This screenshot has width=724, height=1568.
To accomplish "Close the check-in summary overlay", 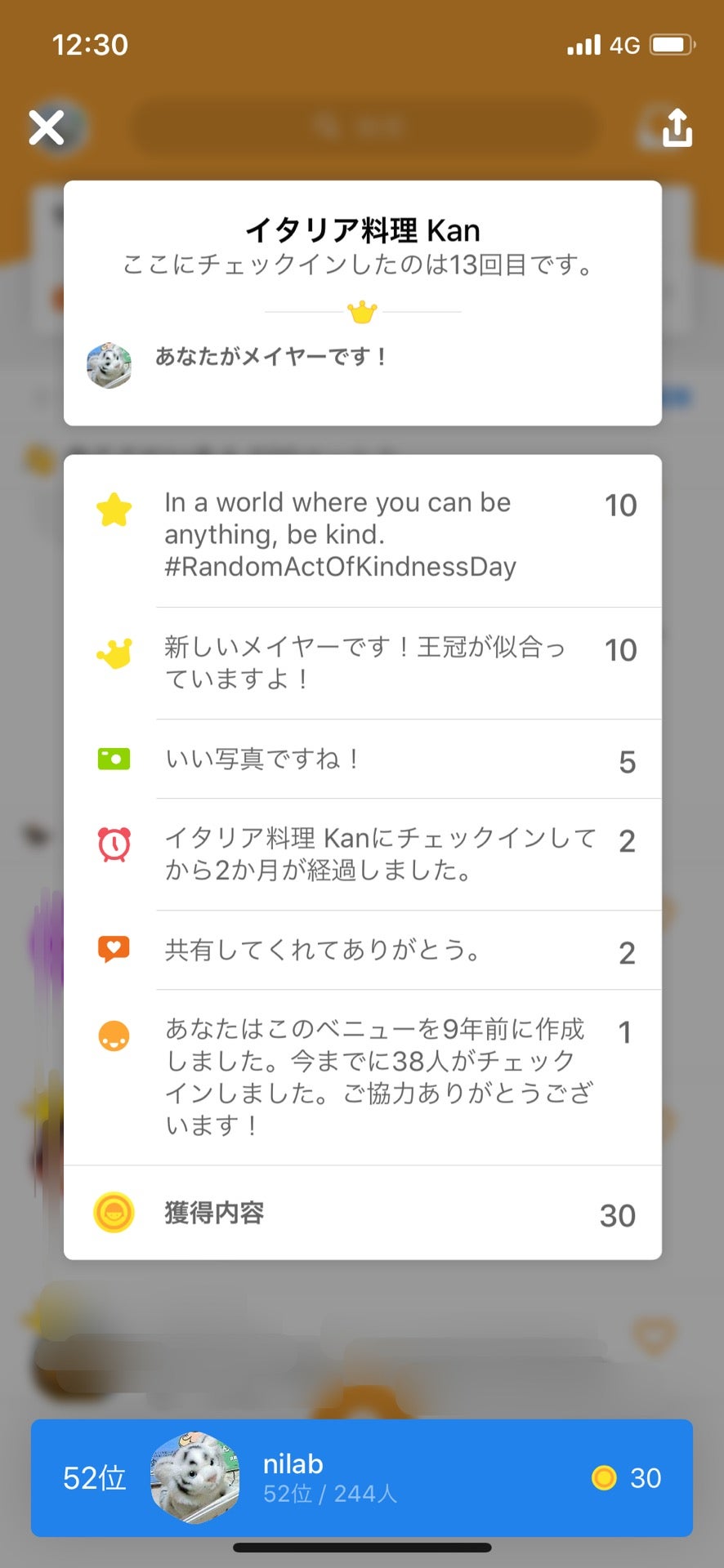I will 47,128.
